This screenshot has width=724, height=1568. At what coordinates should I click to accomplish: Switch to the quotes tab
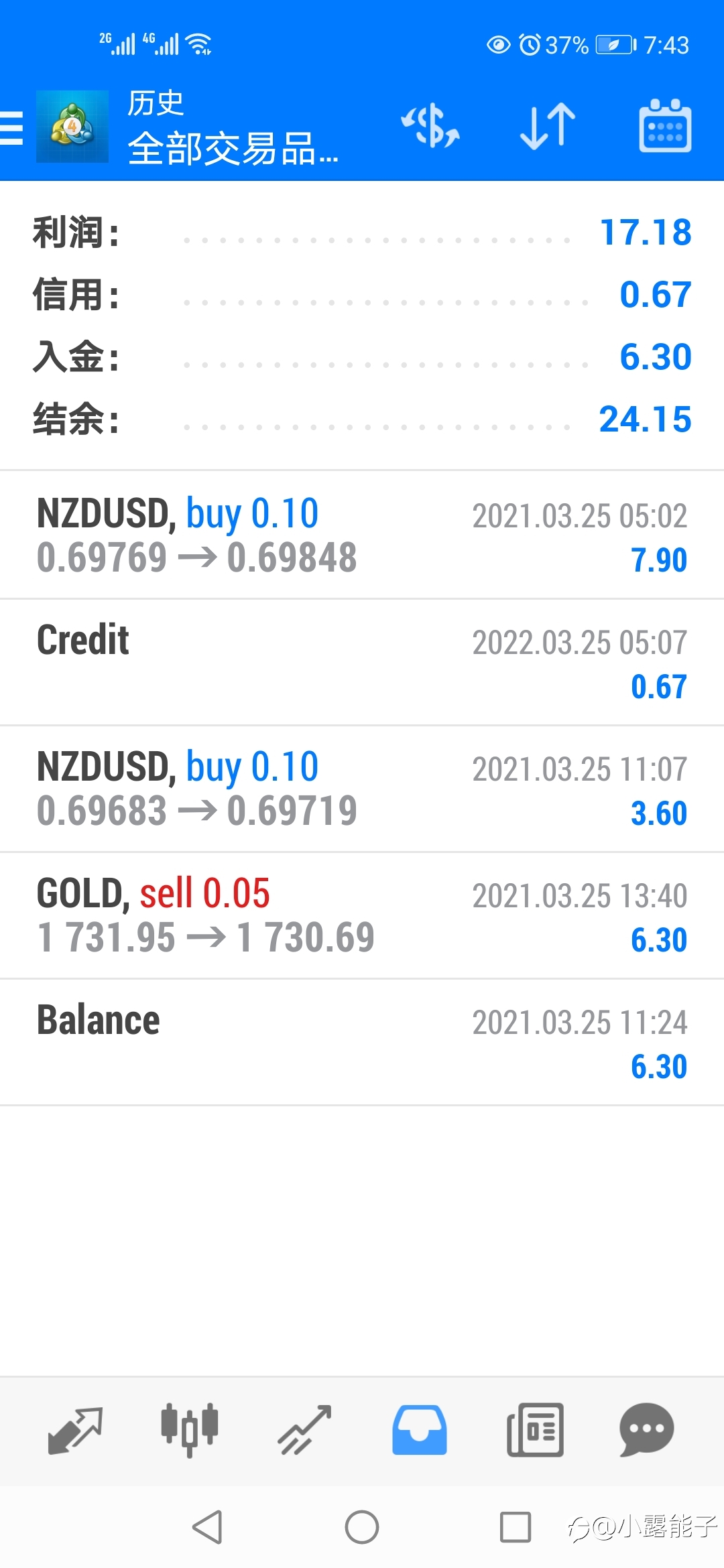[75, 1431]
